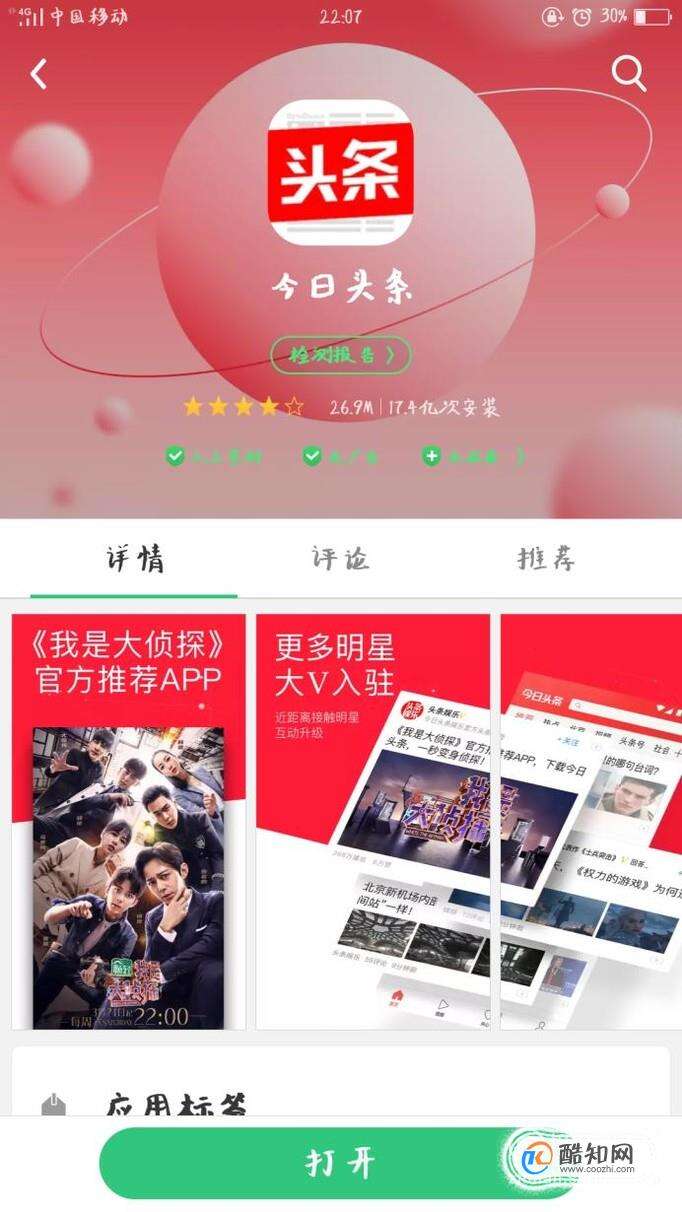The height and width of the screenshot is (1212, 682).
Task: Switch to the 详情 tab
Action: (x=135, y=558)
